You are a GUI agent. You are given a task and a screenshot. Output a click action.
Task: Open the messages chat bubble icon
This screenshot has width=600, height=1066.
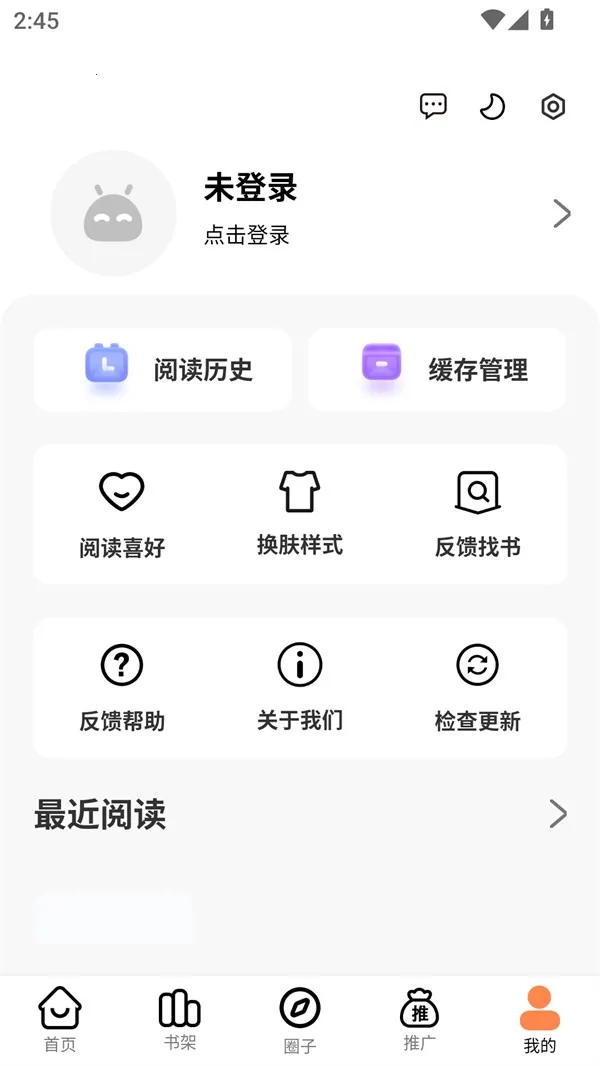coord(433,106)
